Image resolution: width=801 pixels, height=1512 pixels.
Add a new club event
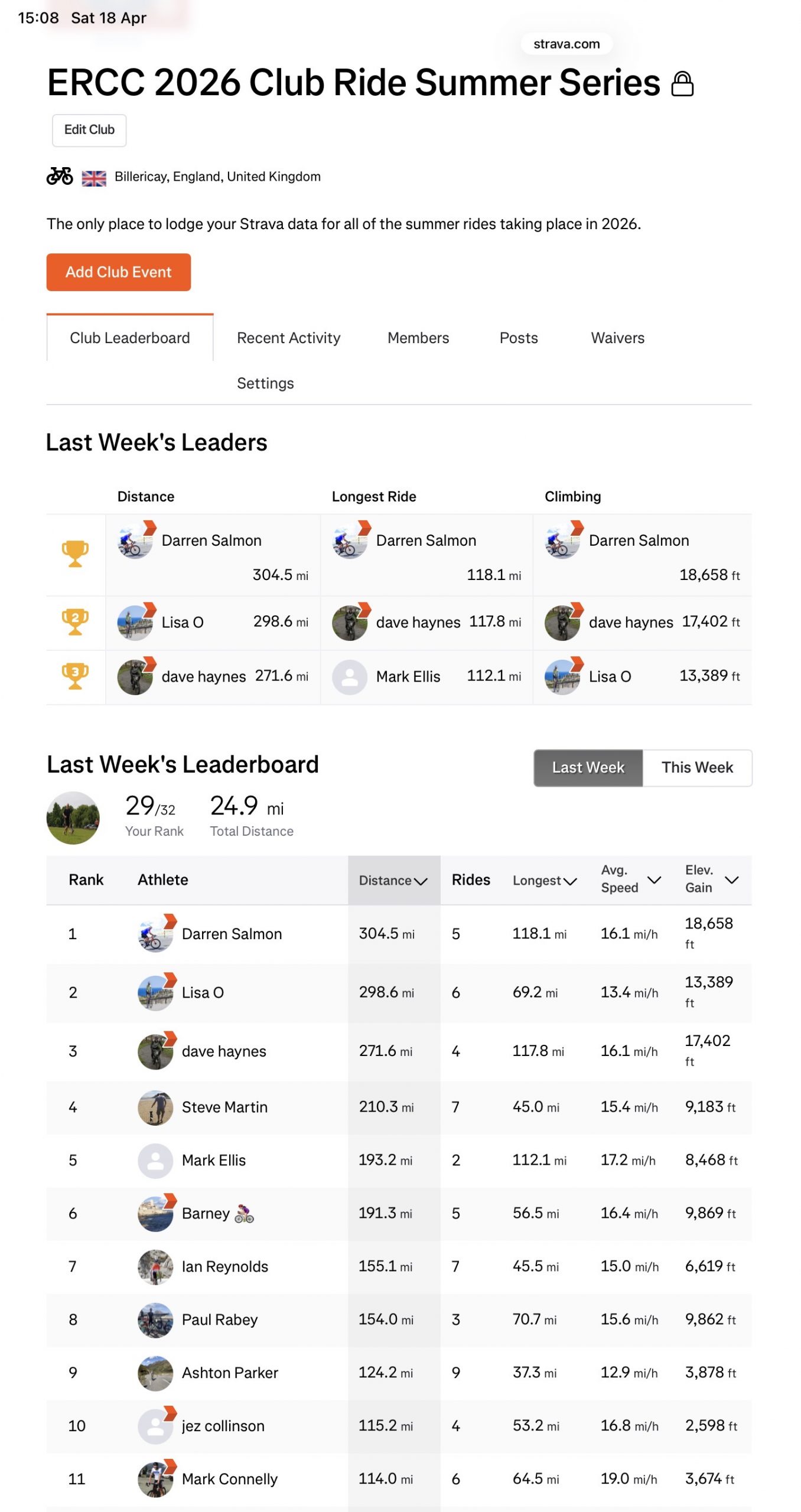(118, 272)
